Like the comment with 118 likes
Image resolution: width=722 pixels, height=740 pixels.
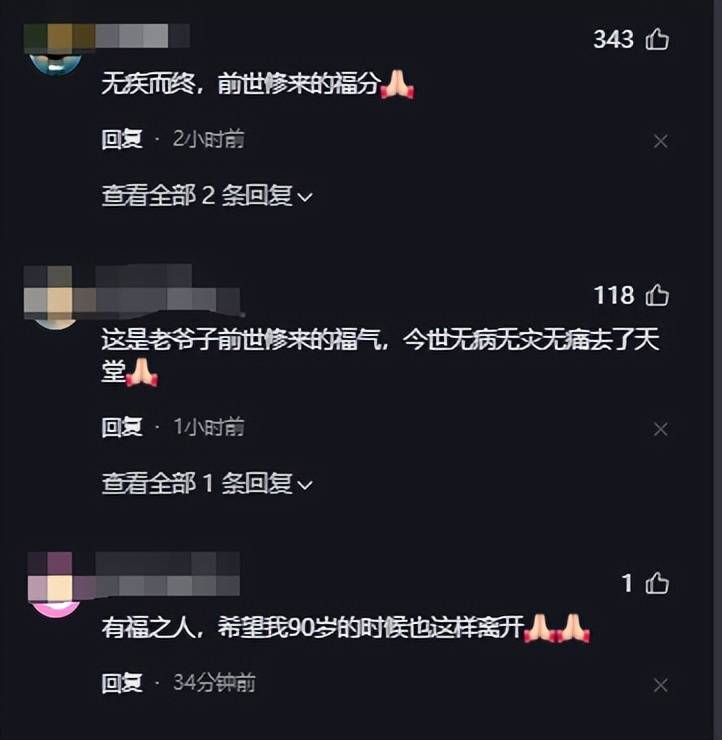(x=657, y=296)
